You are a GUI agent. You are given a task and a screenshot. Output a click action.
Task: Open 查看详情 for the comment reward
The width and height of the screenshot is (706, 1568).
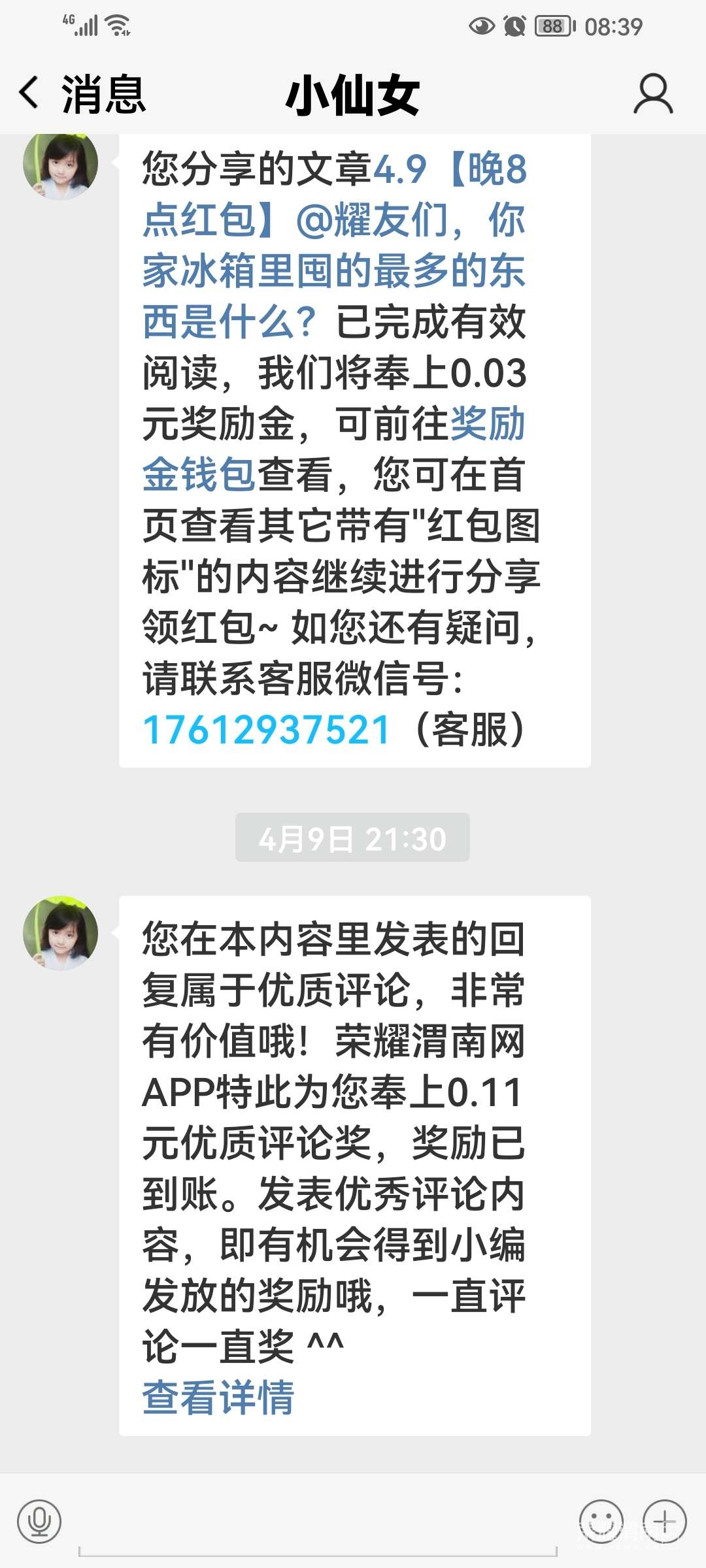point(218,1398)
